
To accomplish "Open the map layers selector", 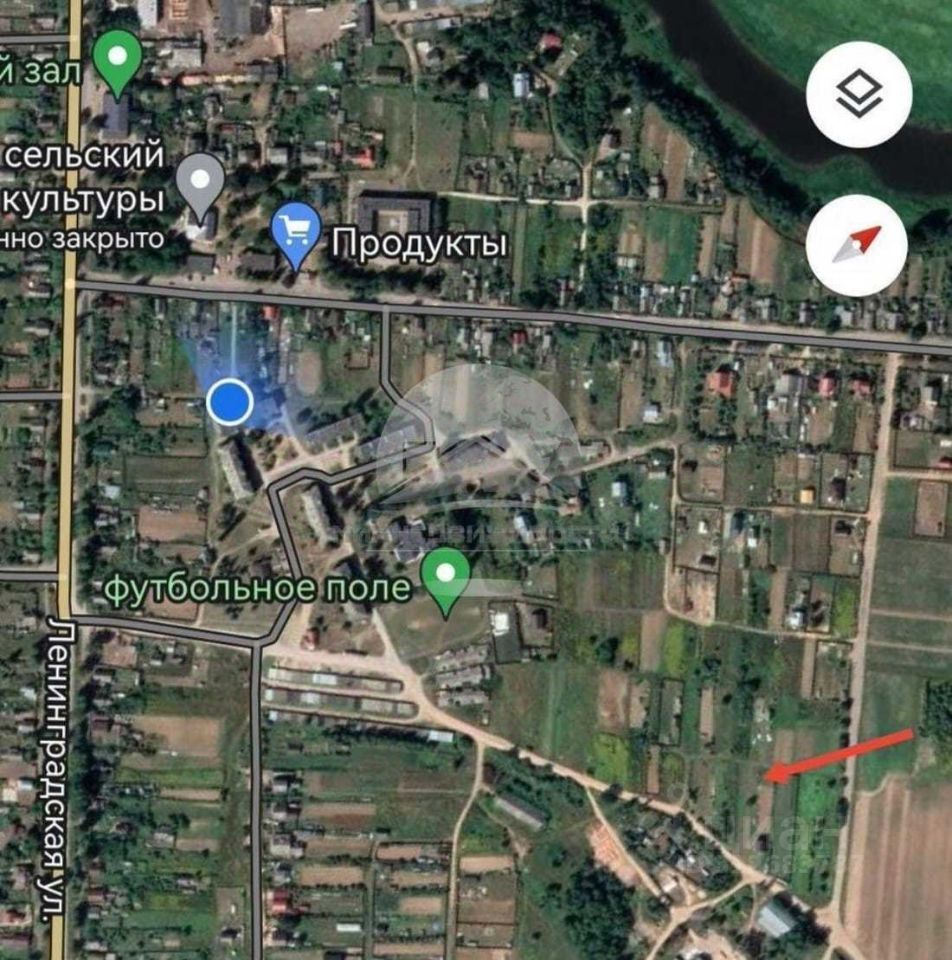I will pos(858,95).
